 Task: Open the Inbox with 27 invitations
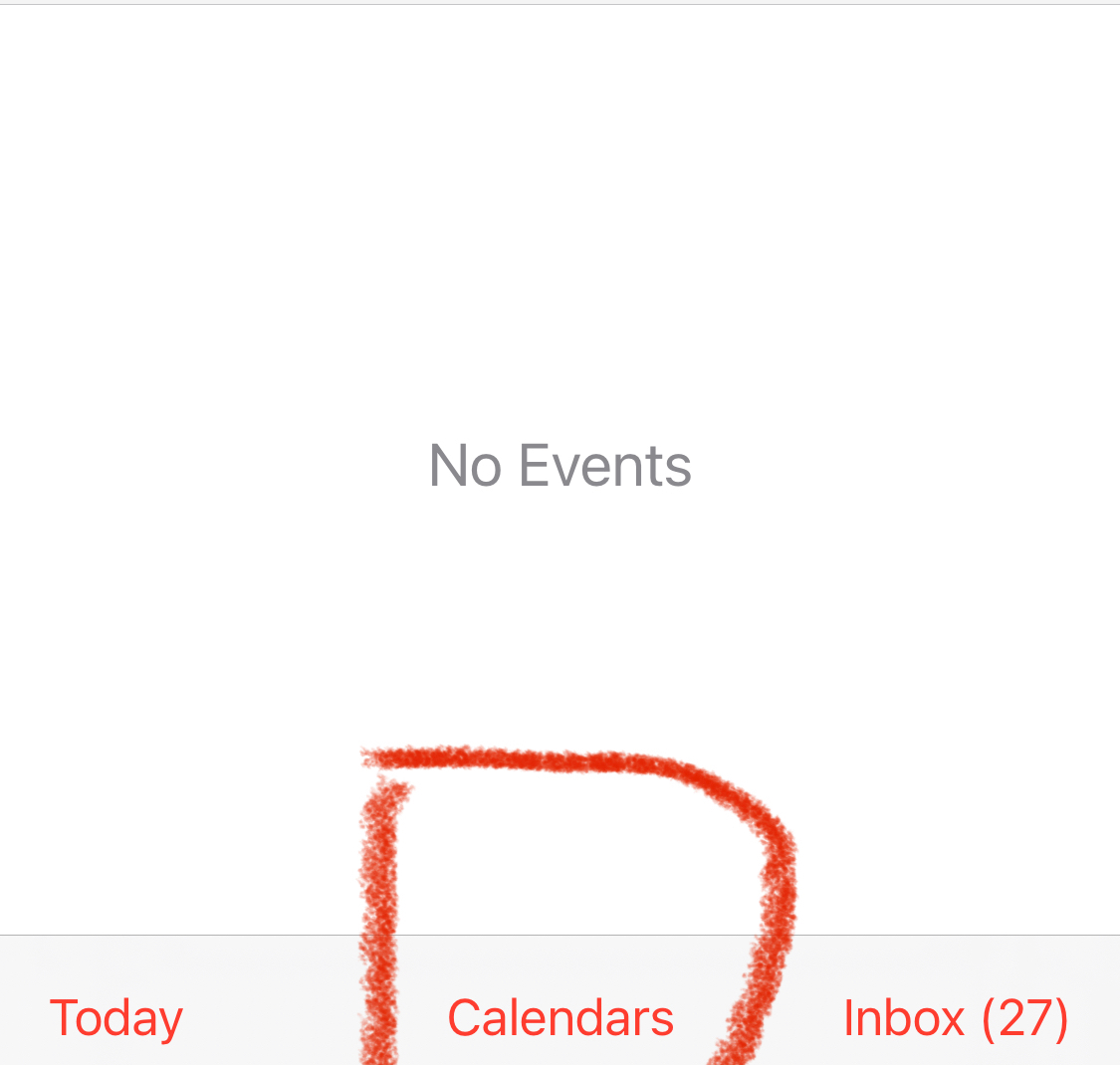click(x=956, y=1018)
